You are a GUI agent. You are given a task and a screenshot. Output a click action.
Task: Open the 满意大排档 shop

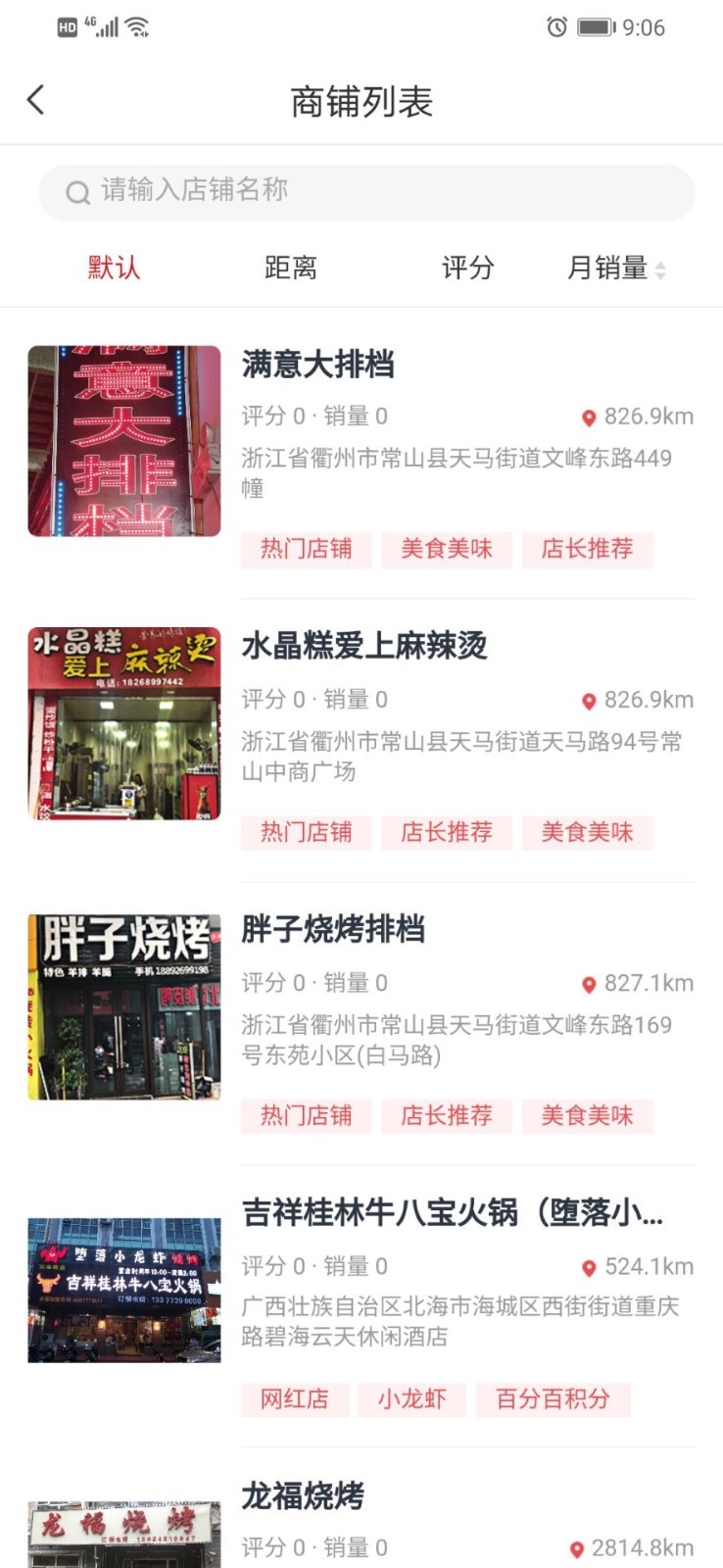pyautogui.click(x=317, y=365)
